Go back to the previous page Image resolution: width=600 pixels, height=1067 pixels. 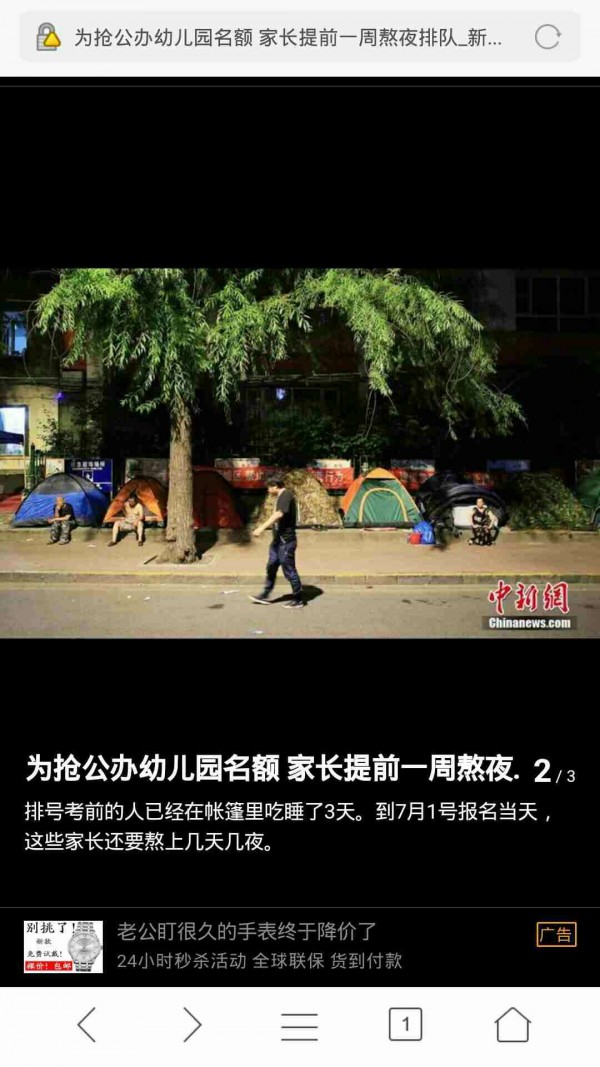pyautogui.click(x=87, y=1025)
